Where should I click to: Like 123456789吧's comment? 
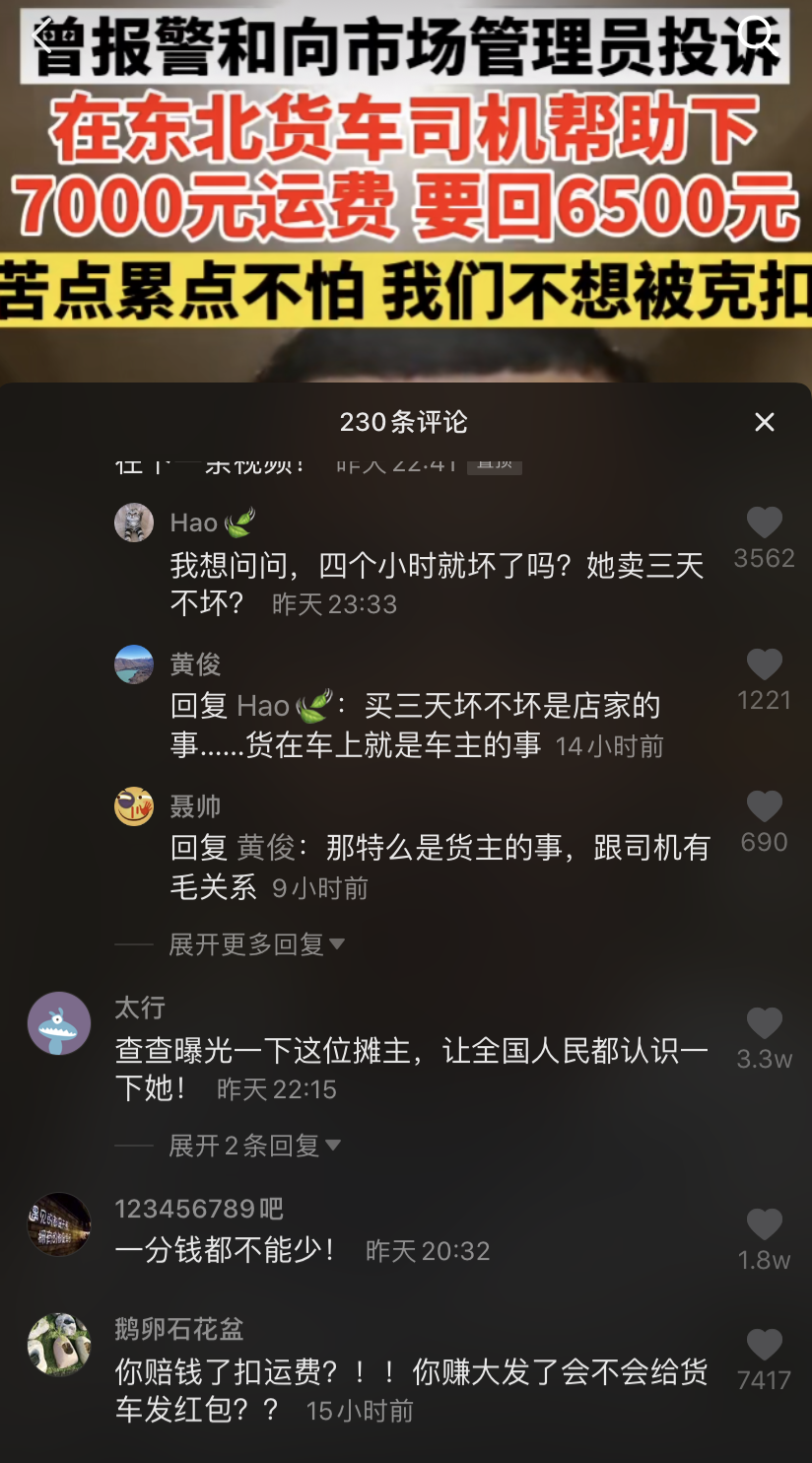pos(764,1224)
